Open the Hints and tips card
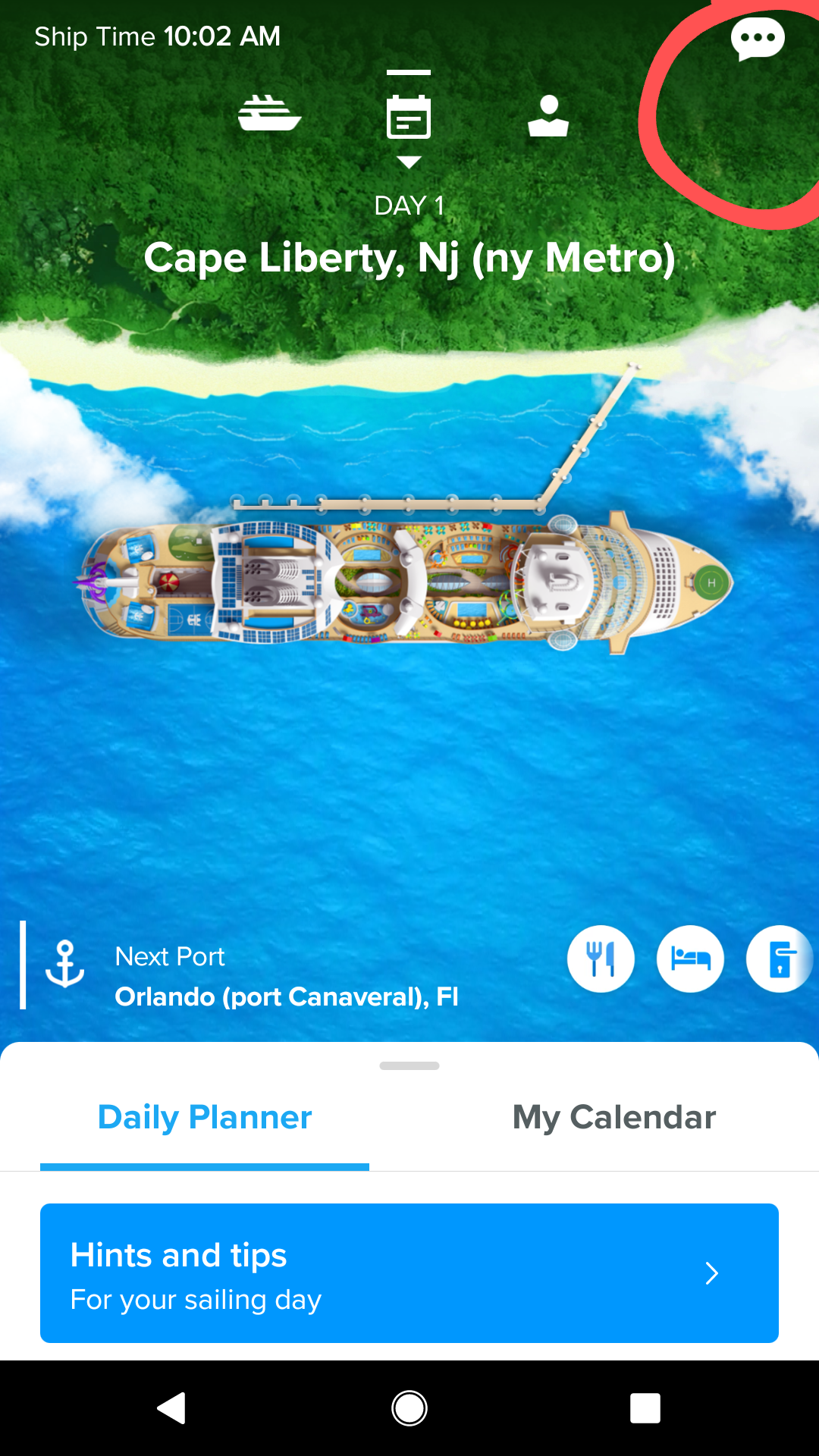 pos(409,1273)
